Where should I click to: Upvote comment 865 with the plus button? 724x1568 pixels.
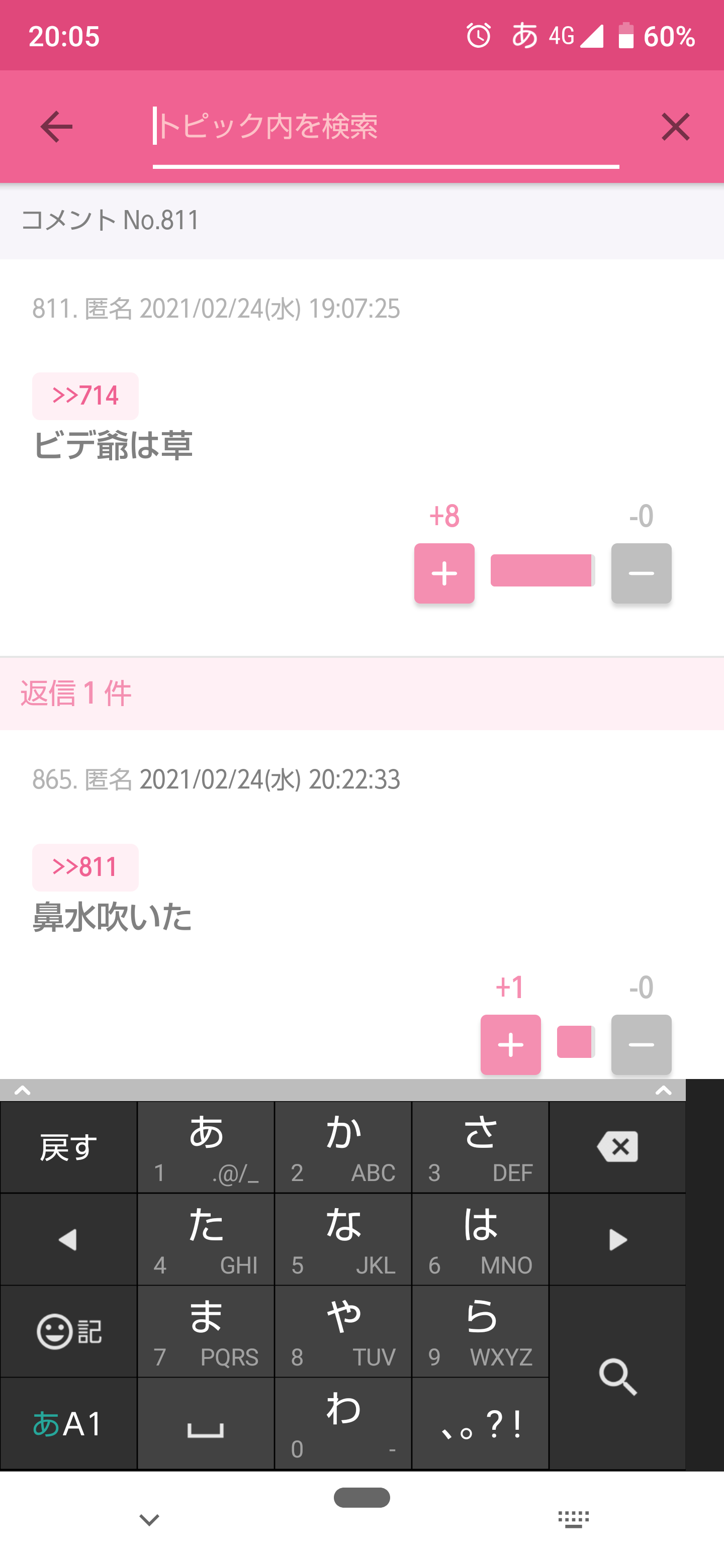(x=510, y=1044)
